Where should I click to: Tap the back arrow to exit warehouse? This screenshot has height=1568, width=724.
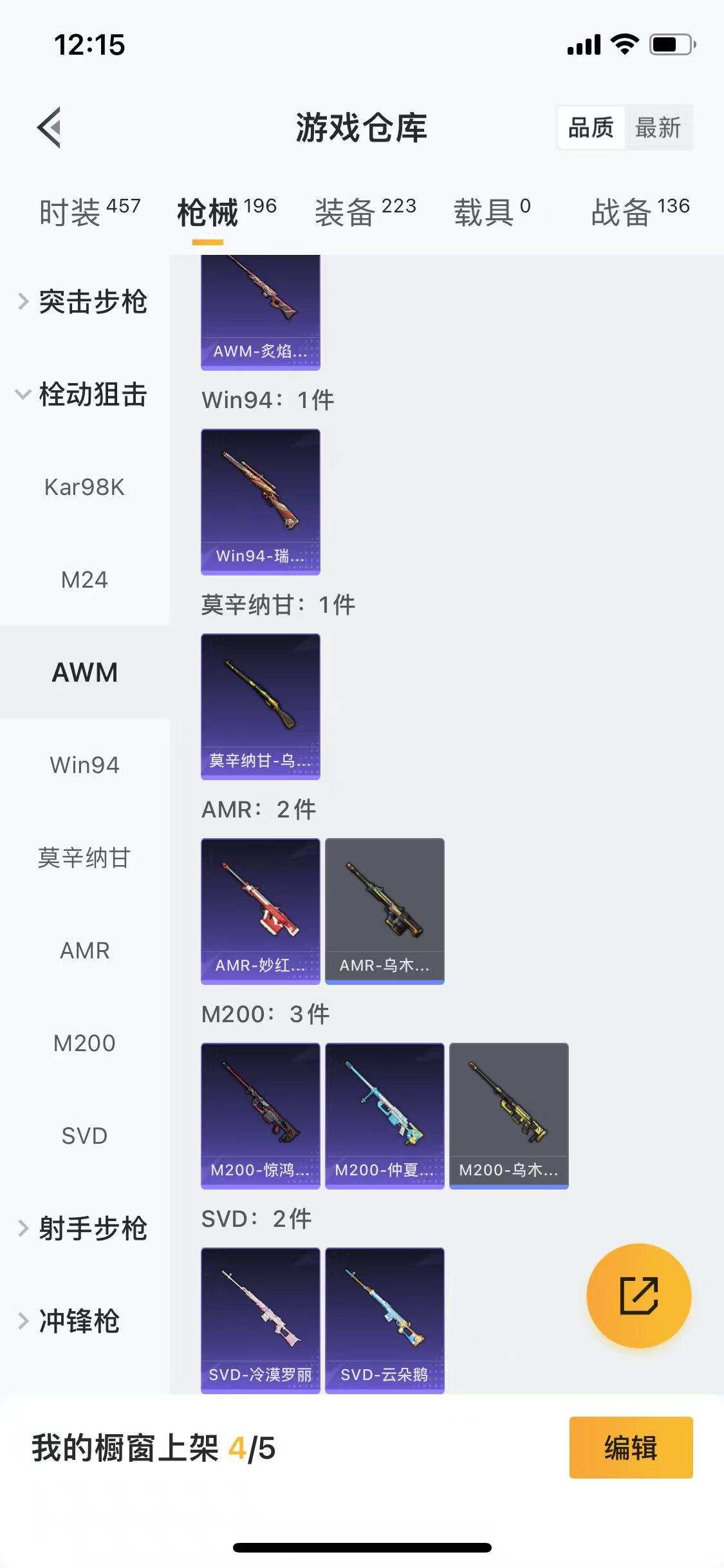coord(48,127)
